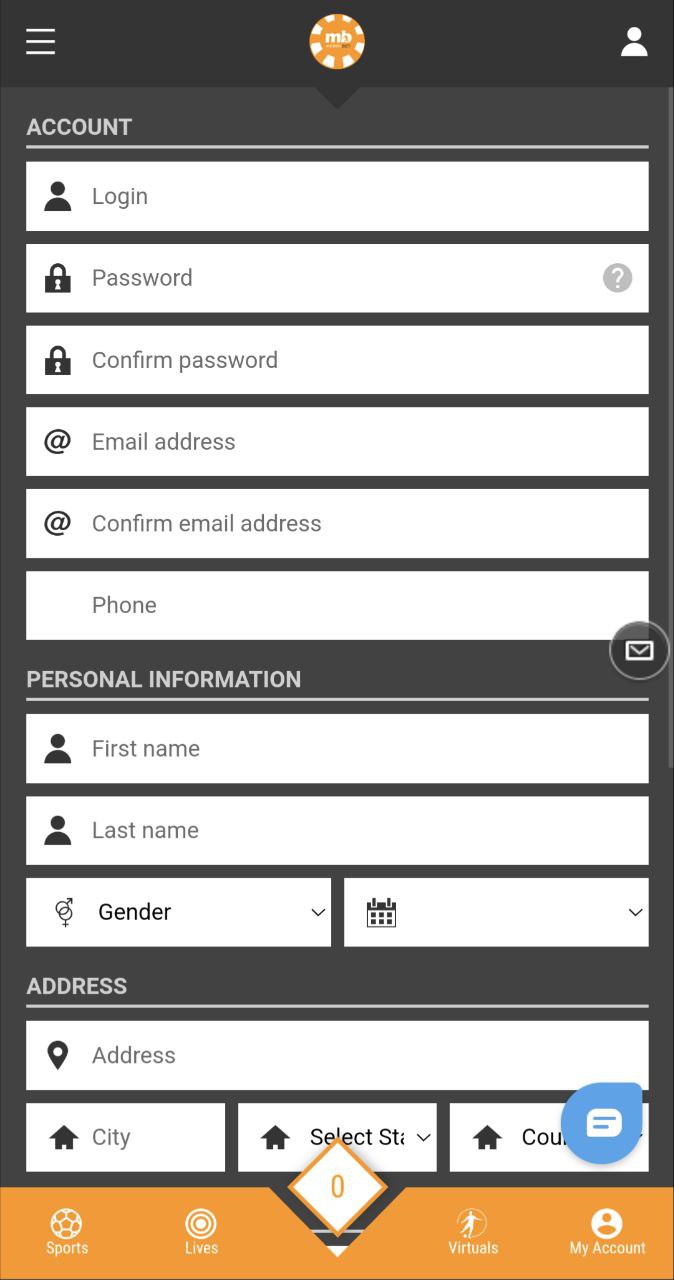Expand the Gender dropdown
Viewport: 674px width, 1280px height.
pyautogui.click(x=178, y=912)
